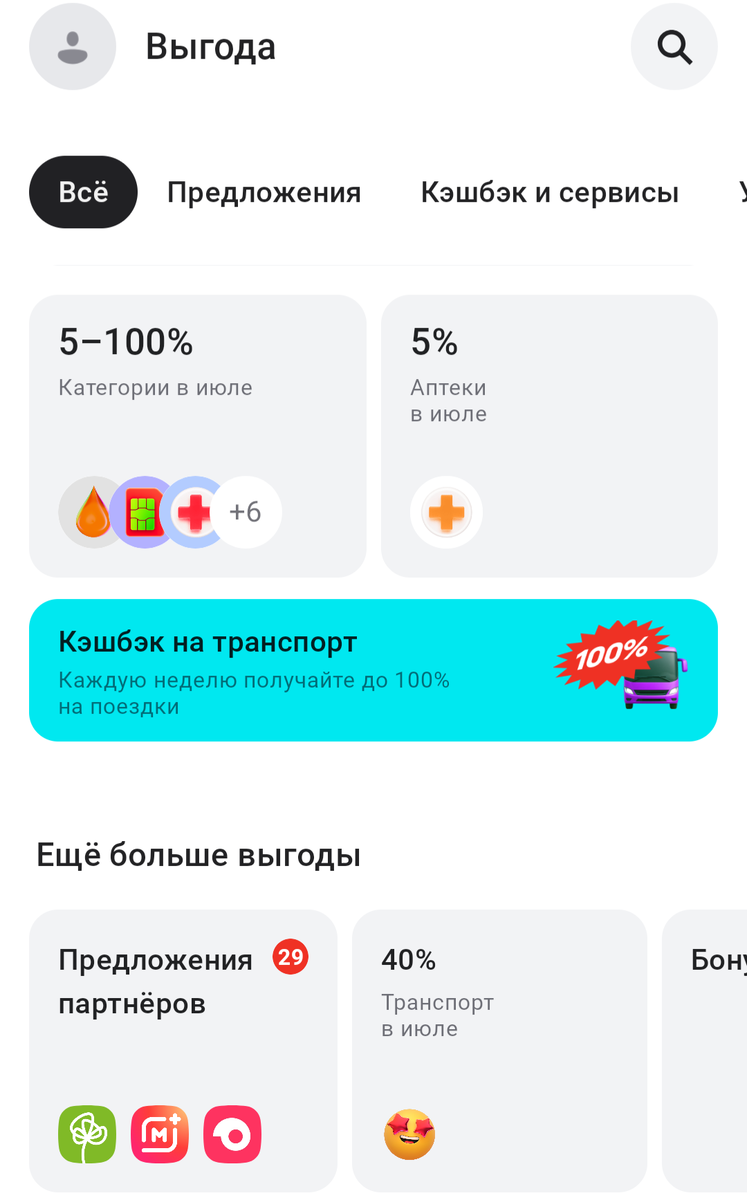Open the Кэшбэк и сервисы tab
The width and height of the screenshot is (747, 1200).
coord(548,192)
